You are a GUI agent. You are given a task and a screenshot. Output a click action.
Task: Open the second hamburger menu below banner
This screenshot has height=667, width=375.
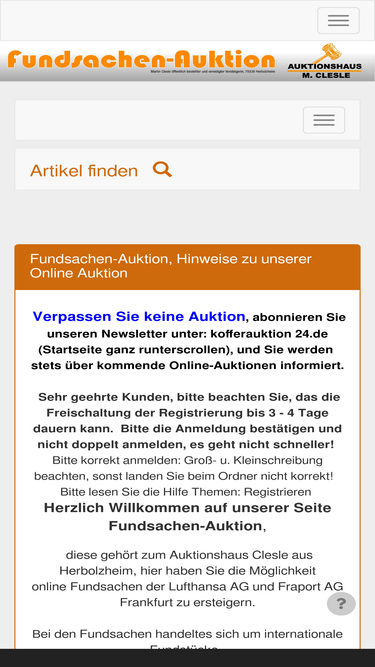[324, 120]
